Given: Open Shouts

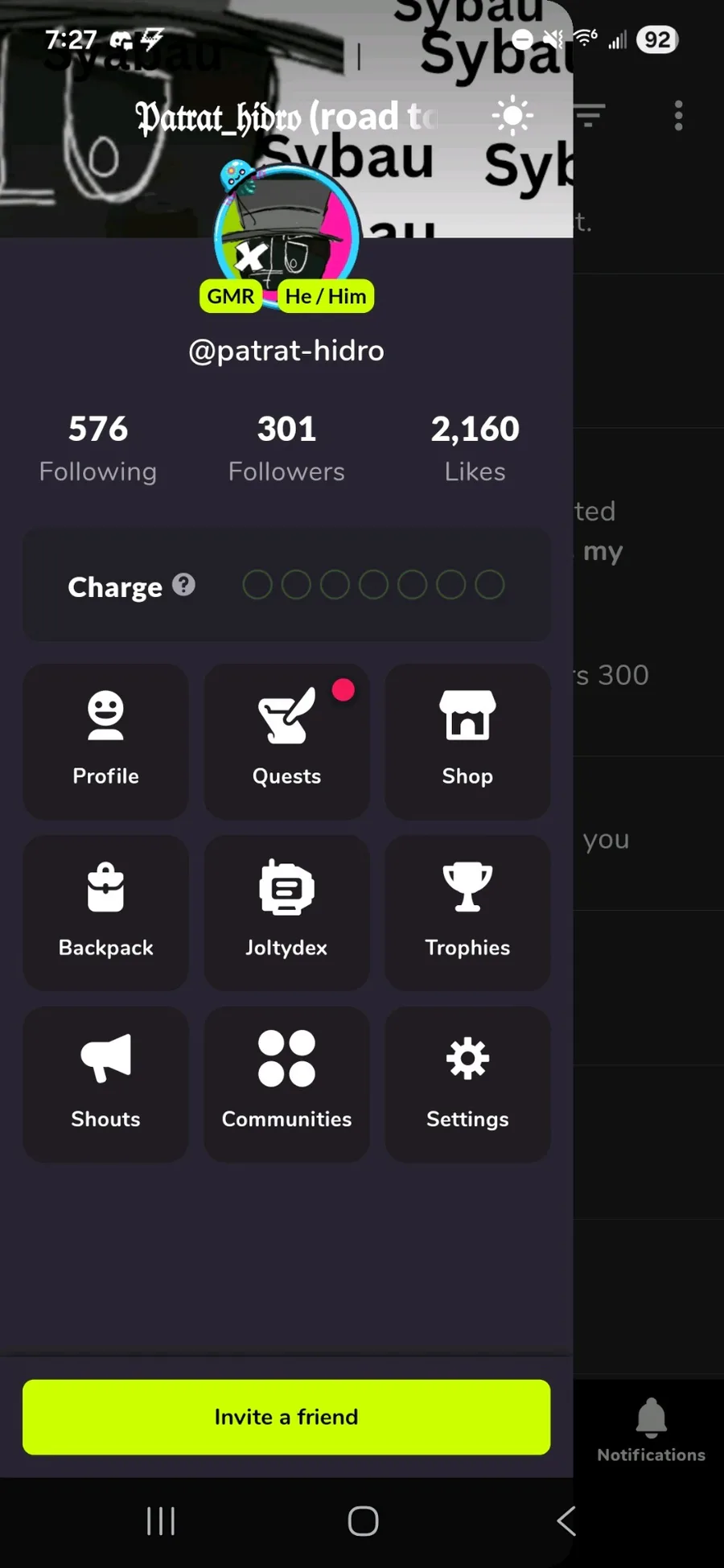Looking at the screenshot, I should (x=105, y=1084).
